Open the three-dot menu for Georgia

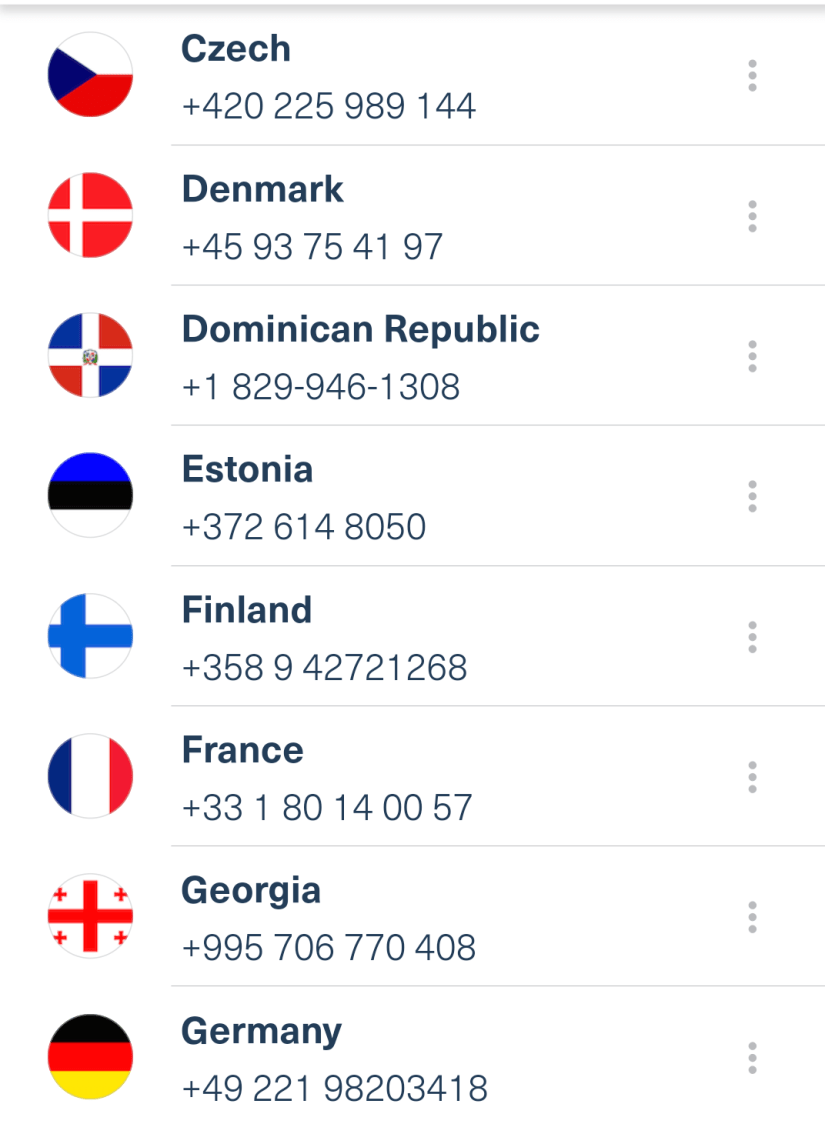pyautogui.click(x=752, y=917)
